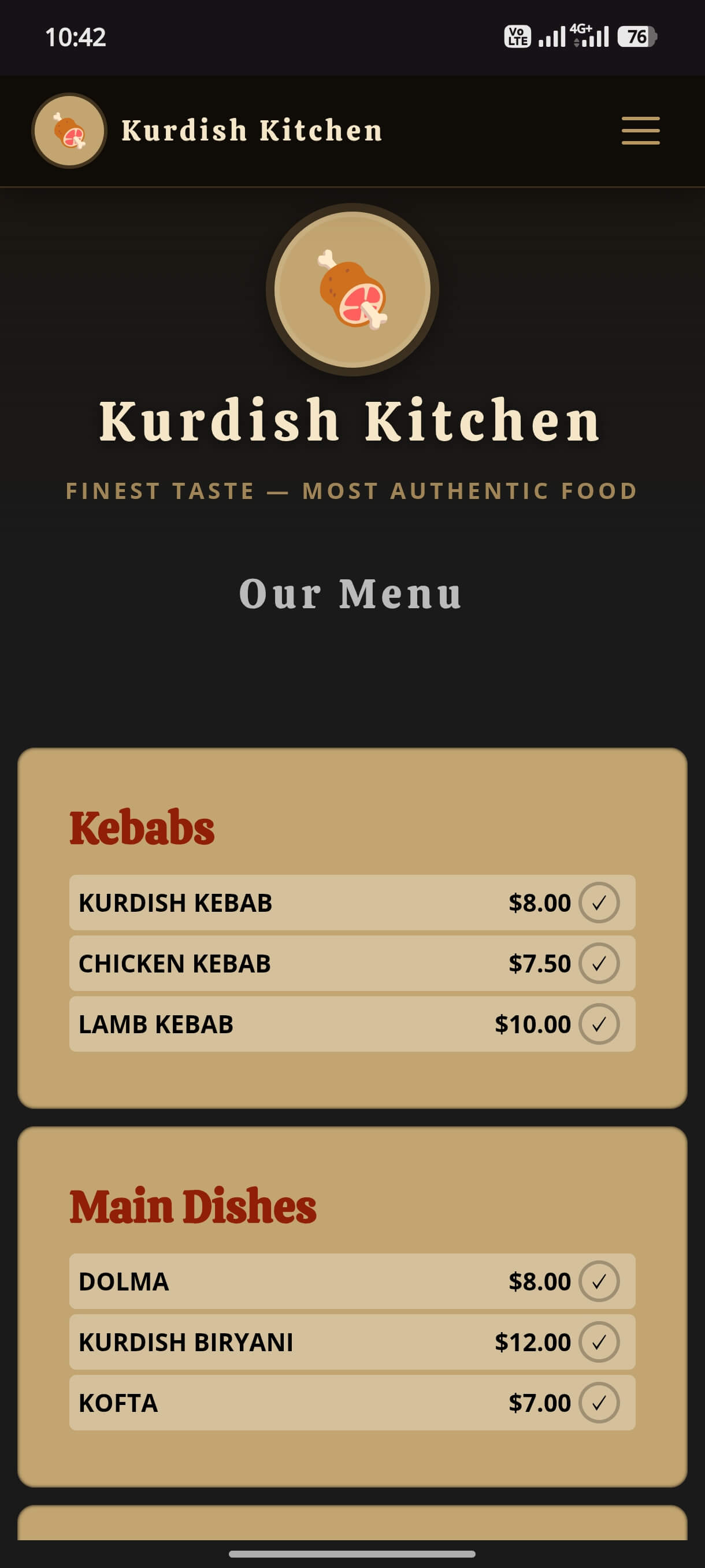Open the hamburger navigation menu
The height and width of the screenshot is (1568, 705).
pyautogui.click(x=640, y=131)
